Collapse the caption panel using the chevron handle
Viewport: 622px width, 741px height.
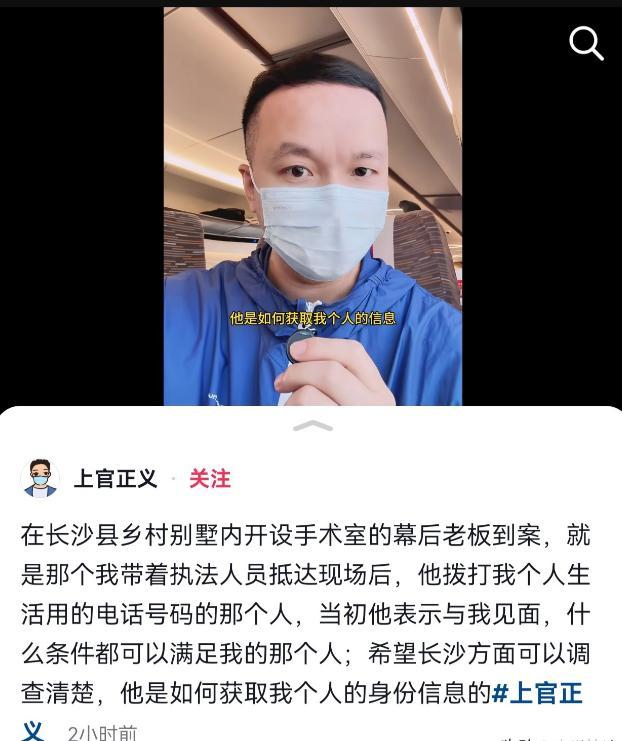[x=312, y=426]
